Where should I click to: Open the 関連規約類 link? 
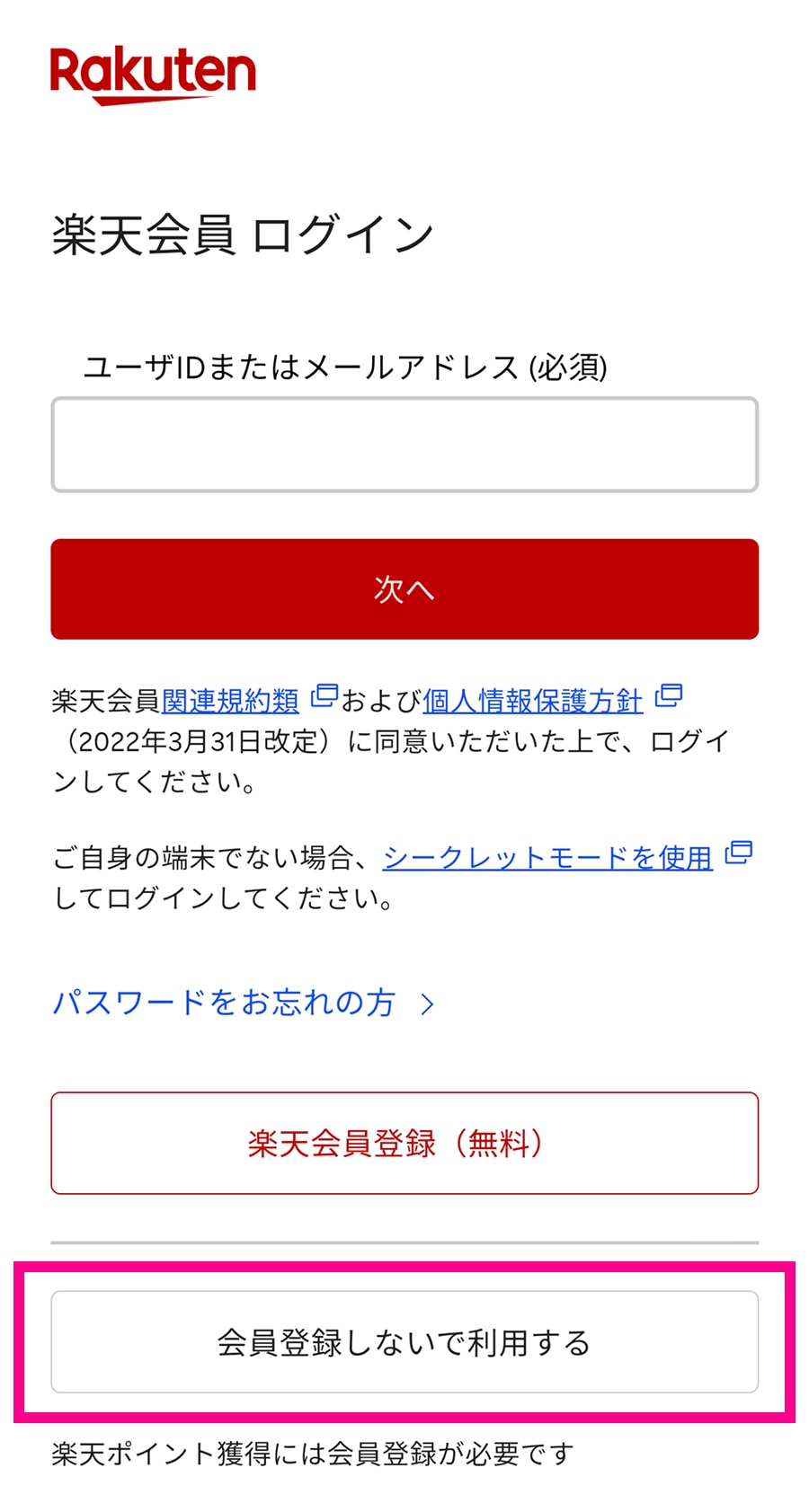tap(230, 701)
